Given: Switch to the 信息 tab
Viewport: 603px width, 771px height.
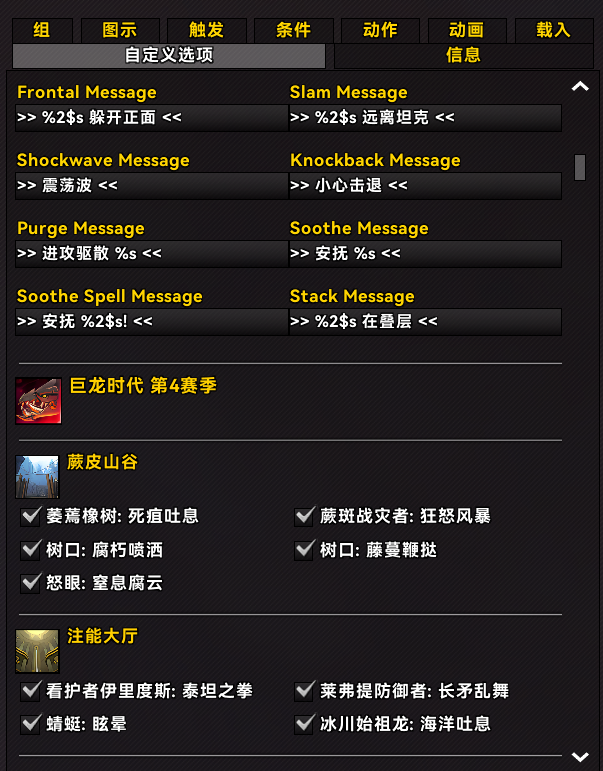Looking at the screenshot, I should coord(463,55).
